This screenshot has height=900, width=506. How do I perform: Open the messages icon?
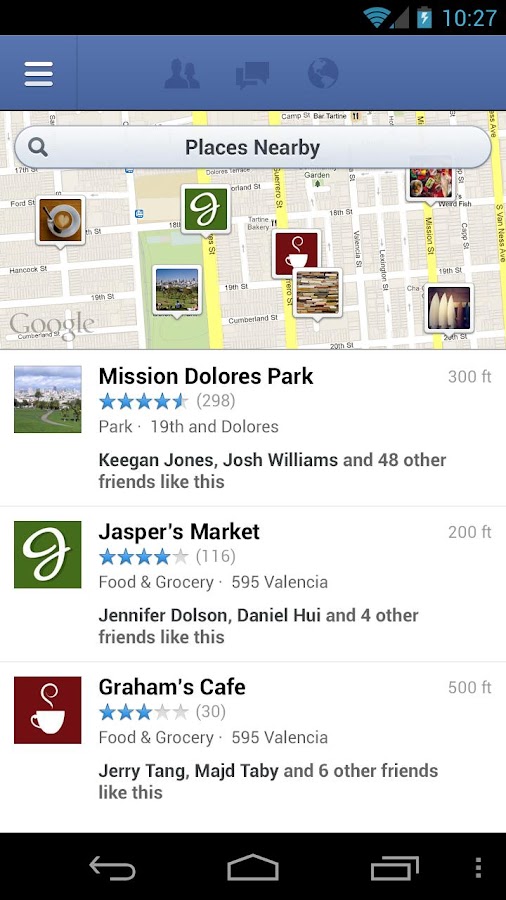[252, 75]
